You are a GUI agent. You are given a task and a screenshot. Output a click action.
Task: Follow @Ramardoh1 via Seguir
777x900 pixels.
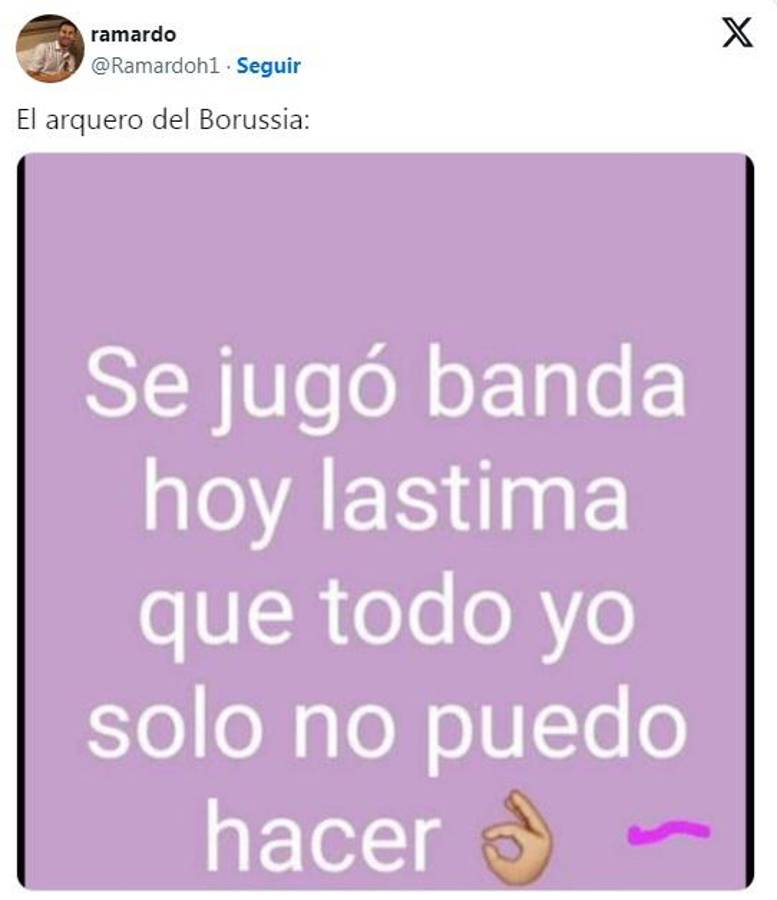pos(268,66)
